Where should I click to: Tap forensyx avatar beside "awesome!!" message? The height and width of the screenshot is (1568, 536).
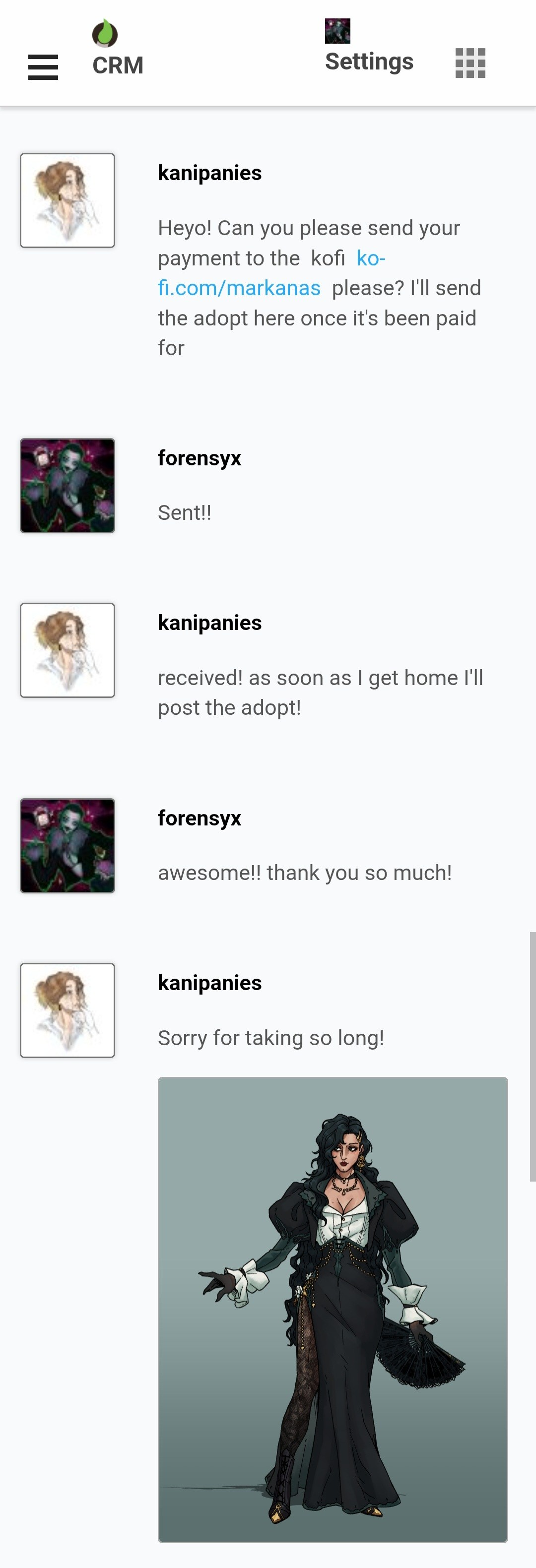click(67, 845)
